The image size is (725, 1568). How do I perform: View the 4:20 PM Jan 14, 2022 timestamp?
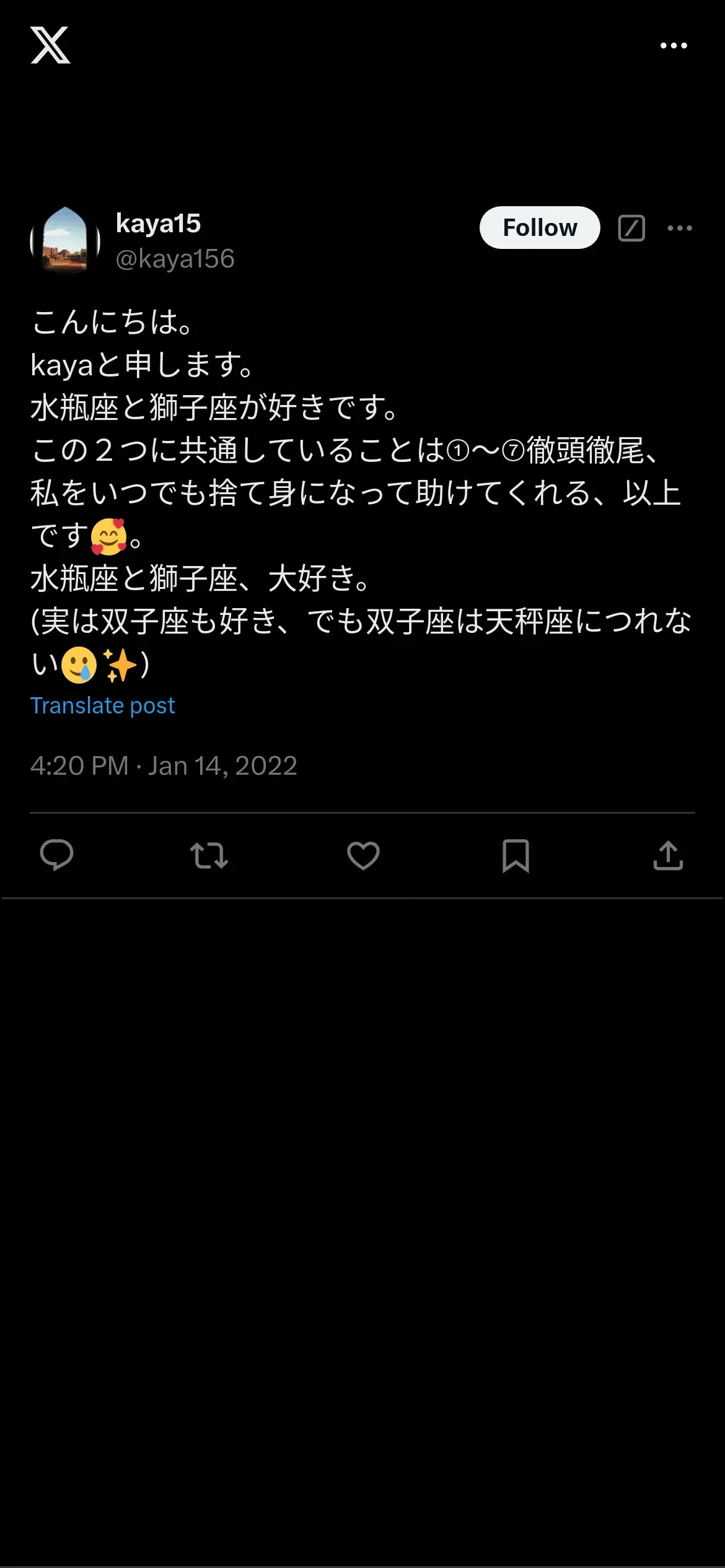[x=164, y=766]
